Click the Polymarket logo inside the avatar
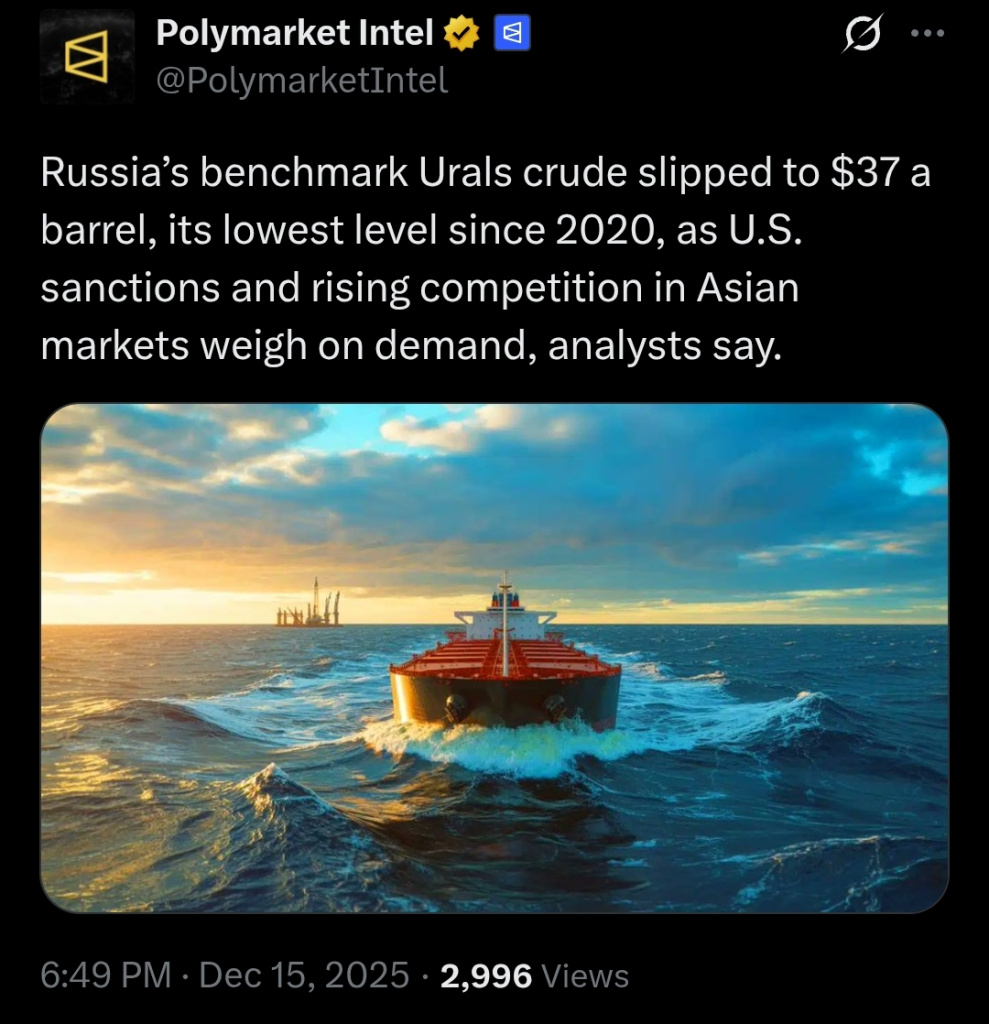This screenshot has width=989, height=1024. [88, 56]
